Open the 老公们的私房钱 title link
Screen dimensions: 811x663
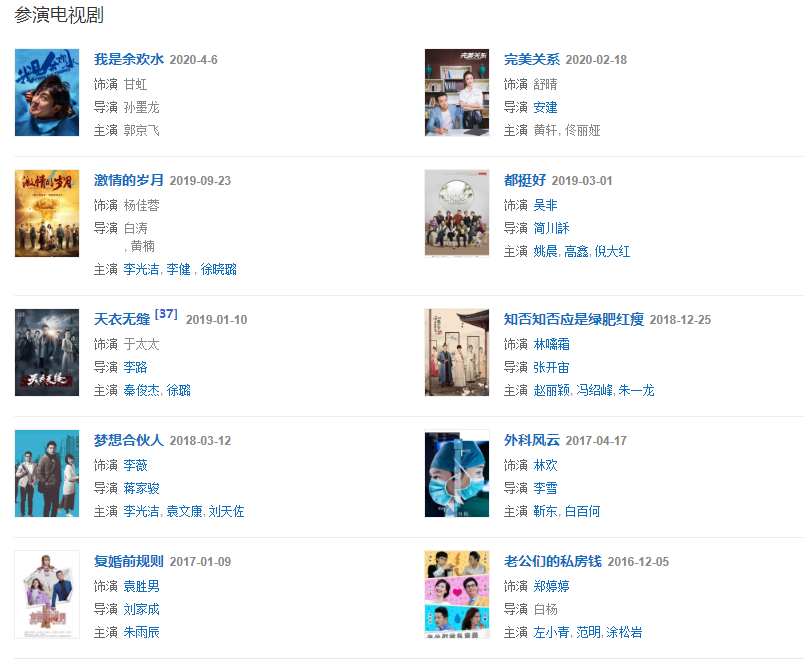point(552,562)
